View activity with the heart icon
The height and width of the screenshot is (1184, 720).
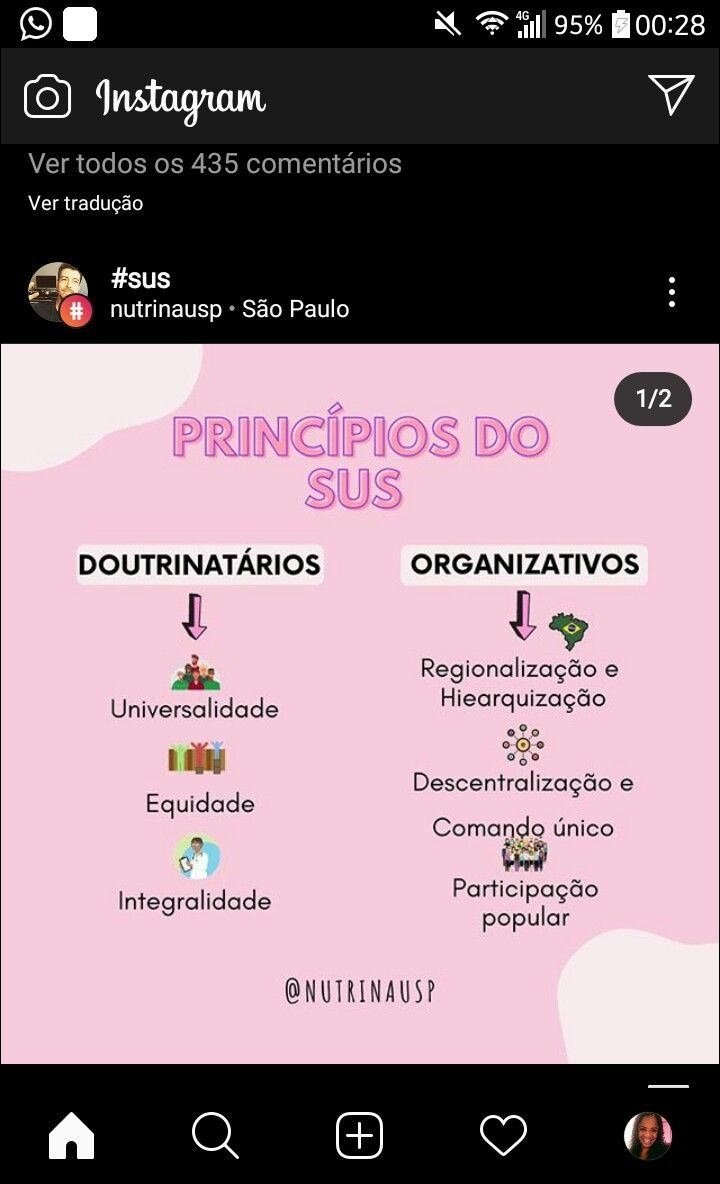(503, 1135)
